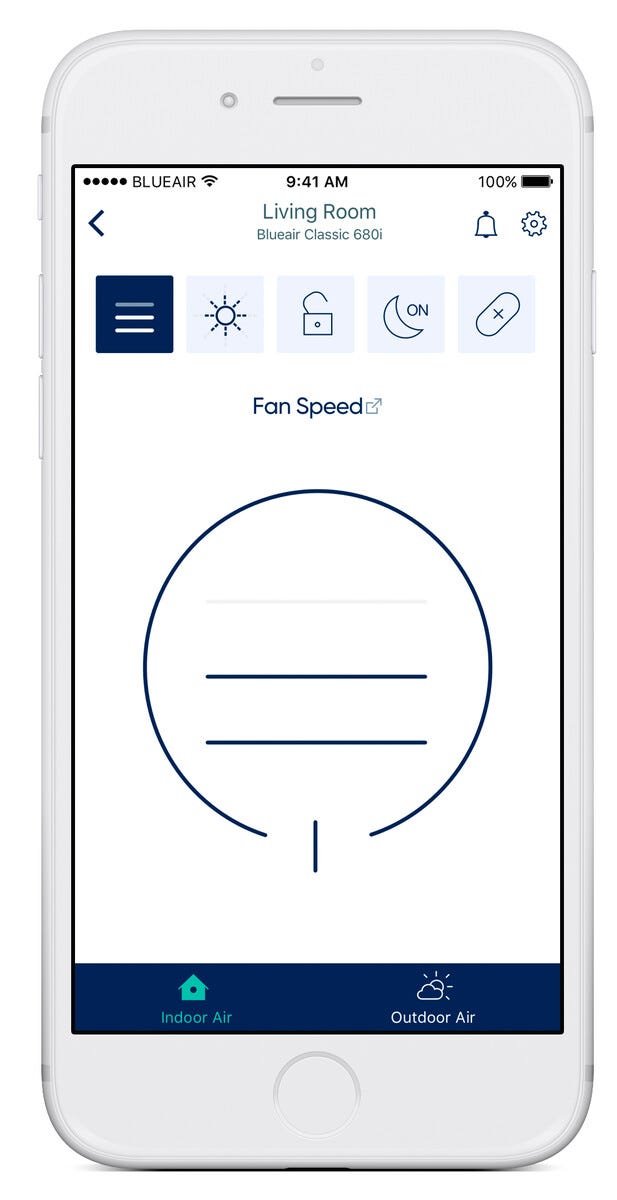Set fan speed to the lowest line
The image size is (617, 1200).
coord(316,742)
